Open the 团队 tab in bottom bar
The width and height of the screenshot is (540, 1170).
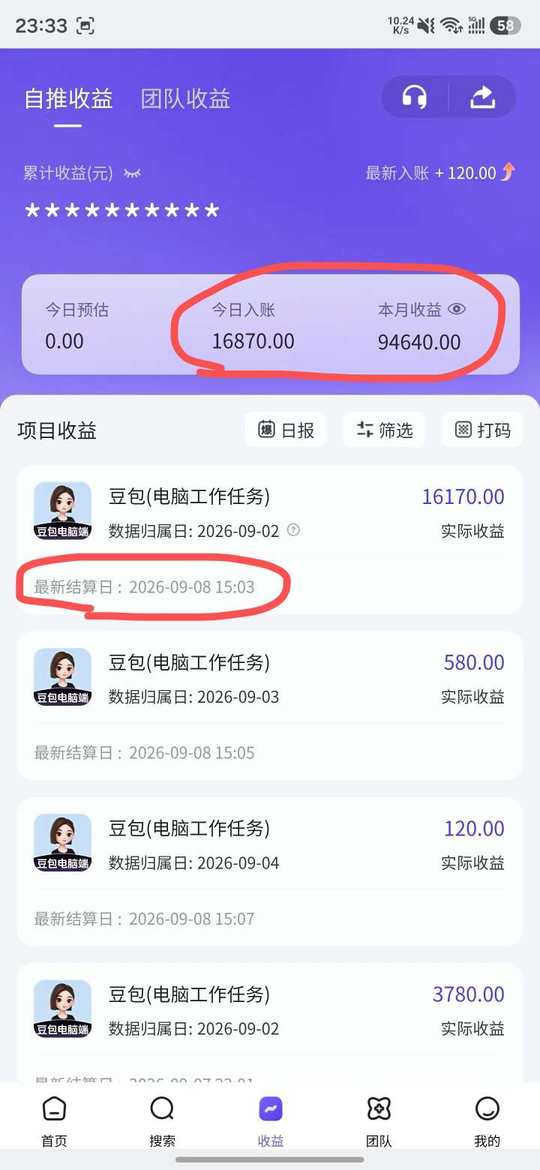[379, 1121]
